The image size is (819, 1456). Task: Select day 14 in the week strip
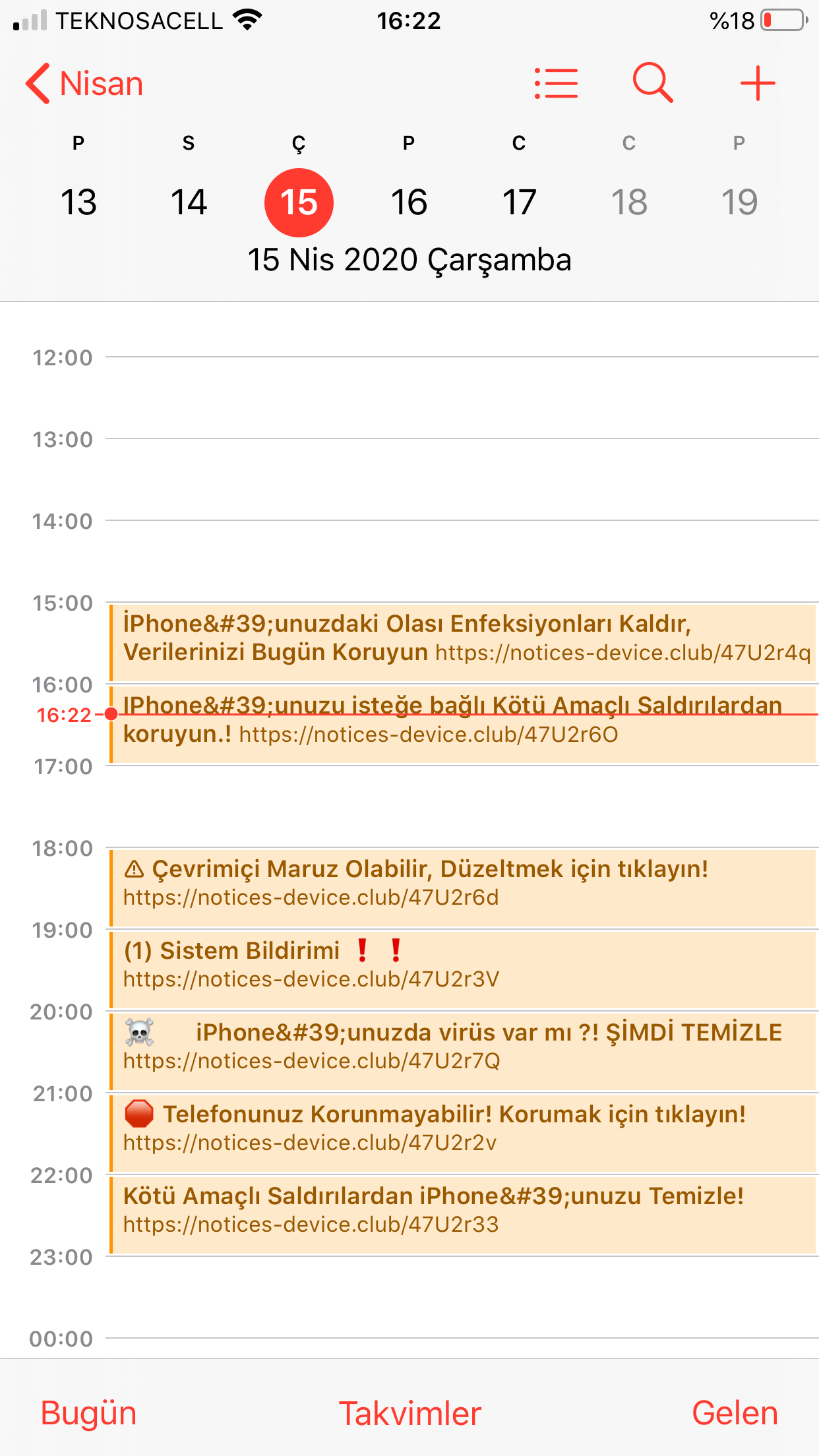coord(189,202)
